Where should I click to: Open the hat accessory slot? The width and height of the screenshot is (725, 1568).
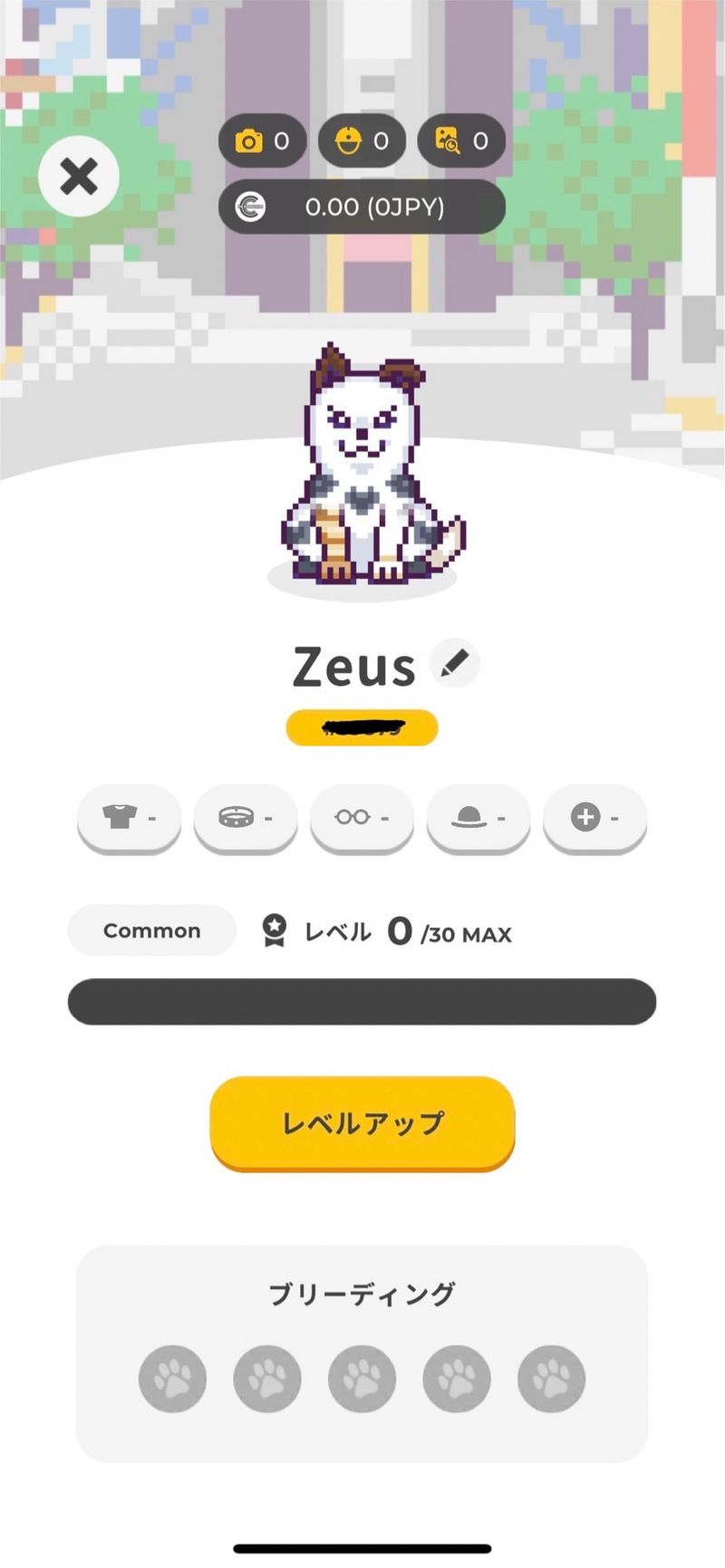(x=478, y=817)
